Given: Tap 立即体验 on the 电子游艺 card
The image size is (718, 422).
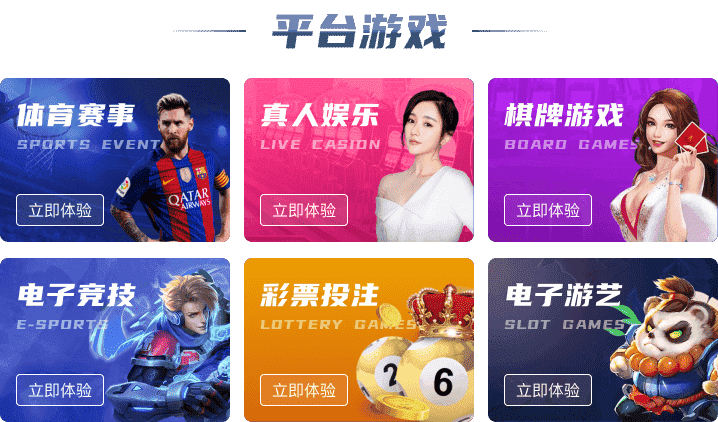Looking at the screenshot, I should coord(548,390).
